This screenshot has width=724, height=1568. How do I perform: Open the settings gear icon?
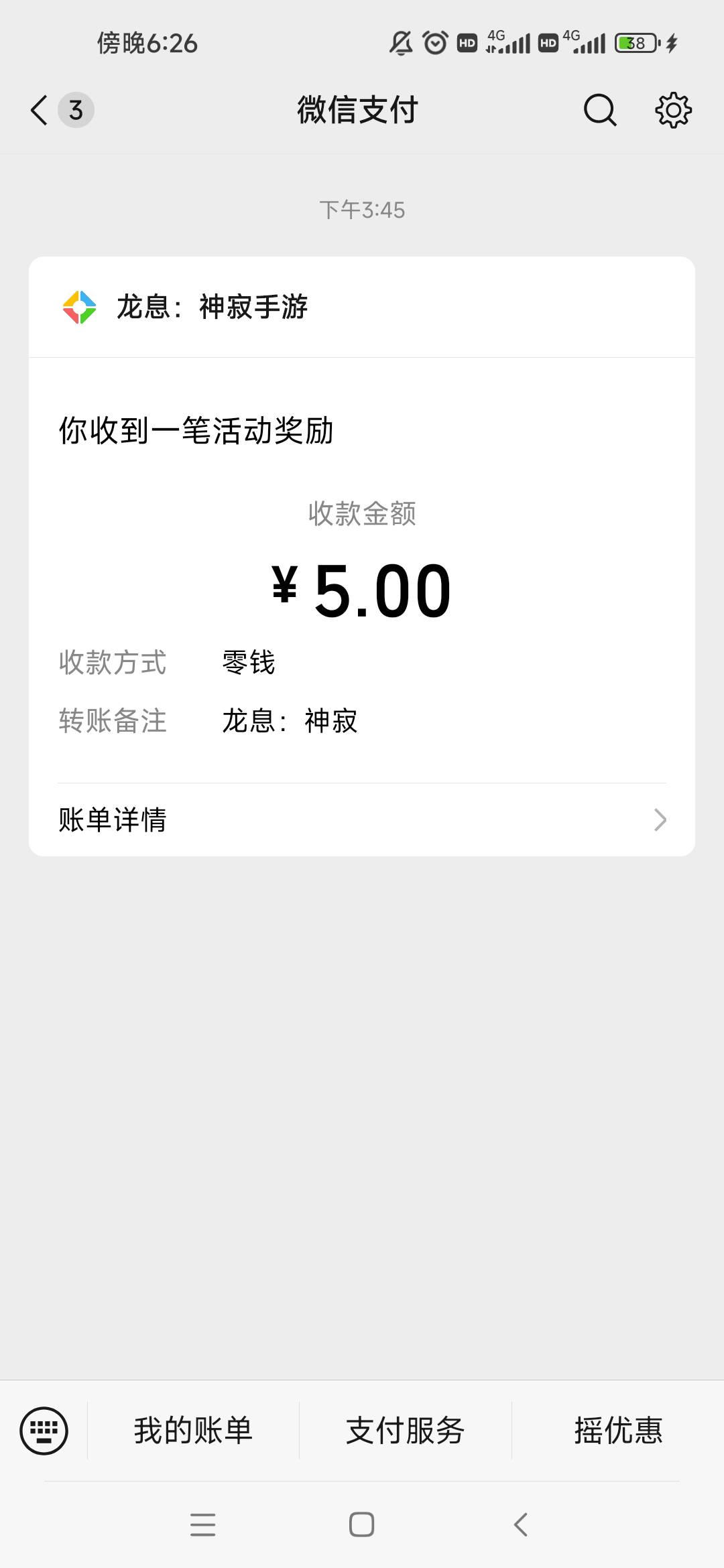673,110
